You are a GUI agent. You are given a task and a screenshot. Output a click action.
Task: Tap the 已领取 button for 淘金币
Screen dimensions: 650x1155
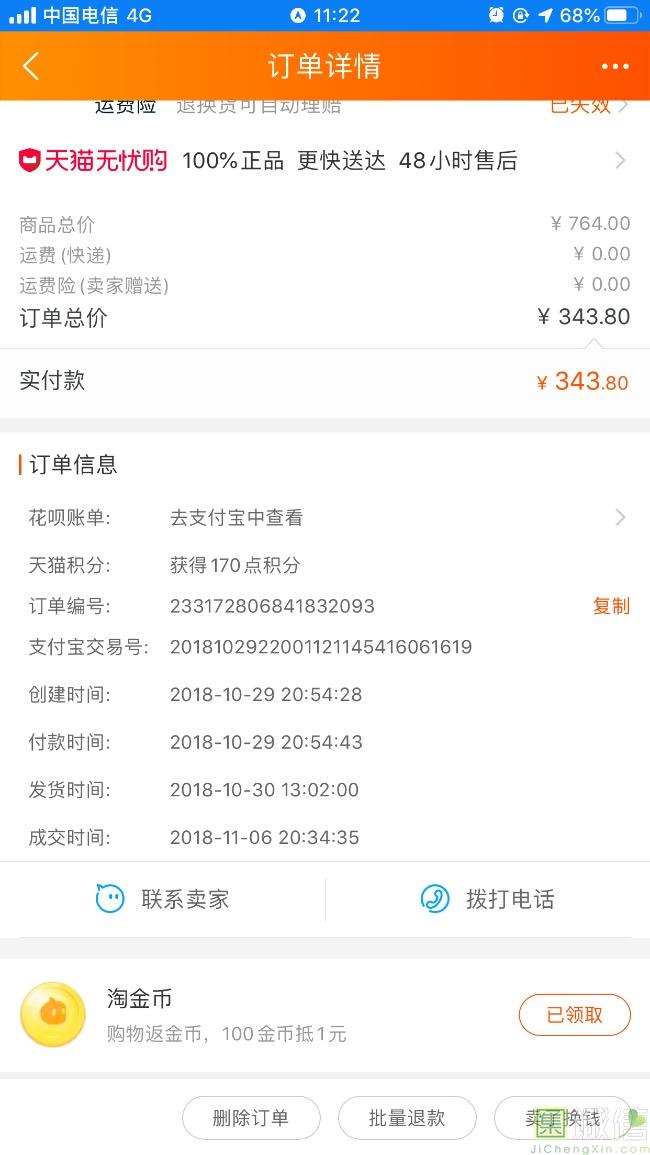click(x=574, y=1015)
